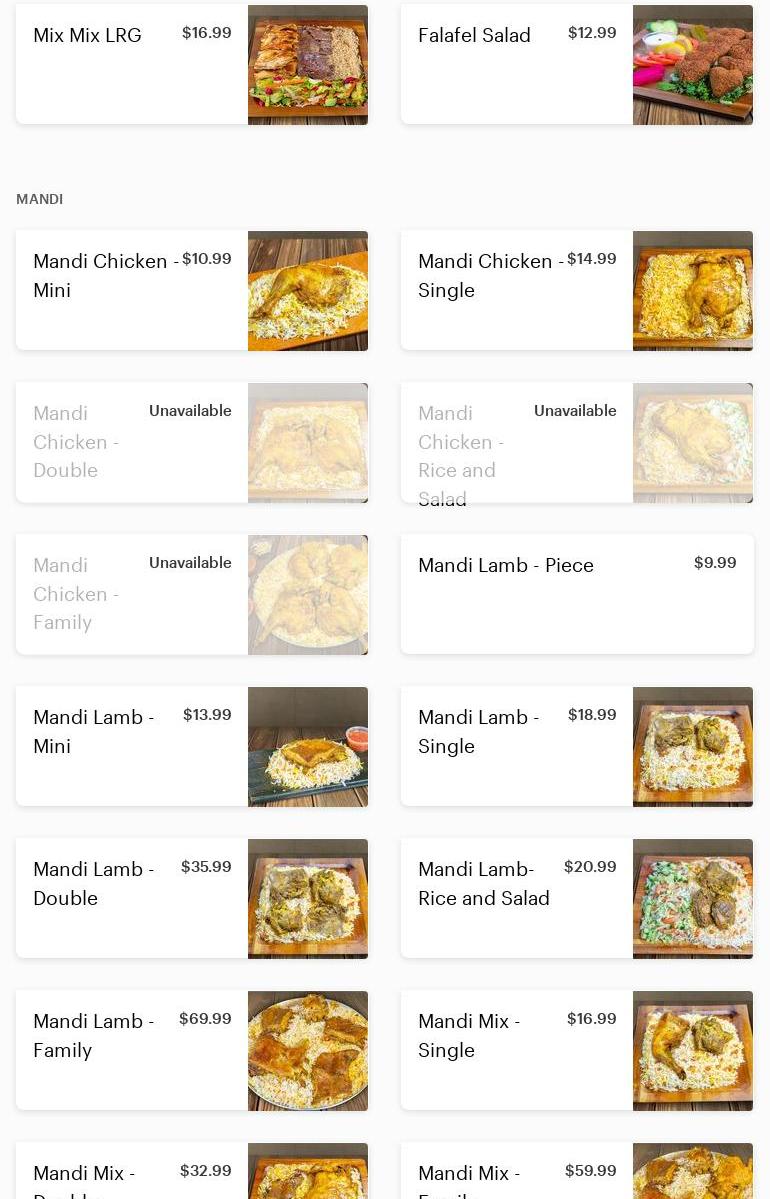770x1199 pixels.
Task: View the Mandi Lamb - Double item
Action: [x=191, y=898]
